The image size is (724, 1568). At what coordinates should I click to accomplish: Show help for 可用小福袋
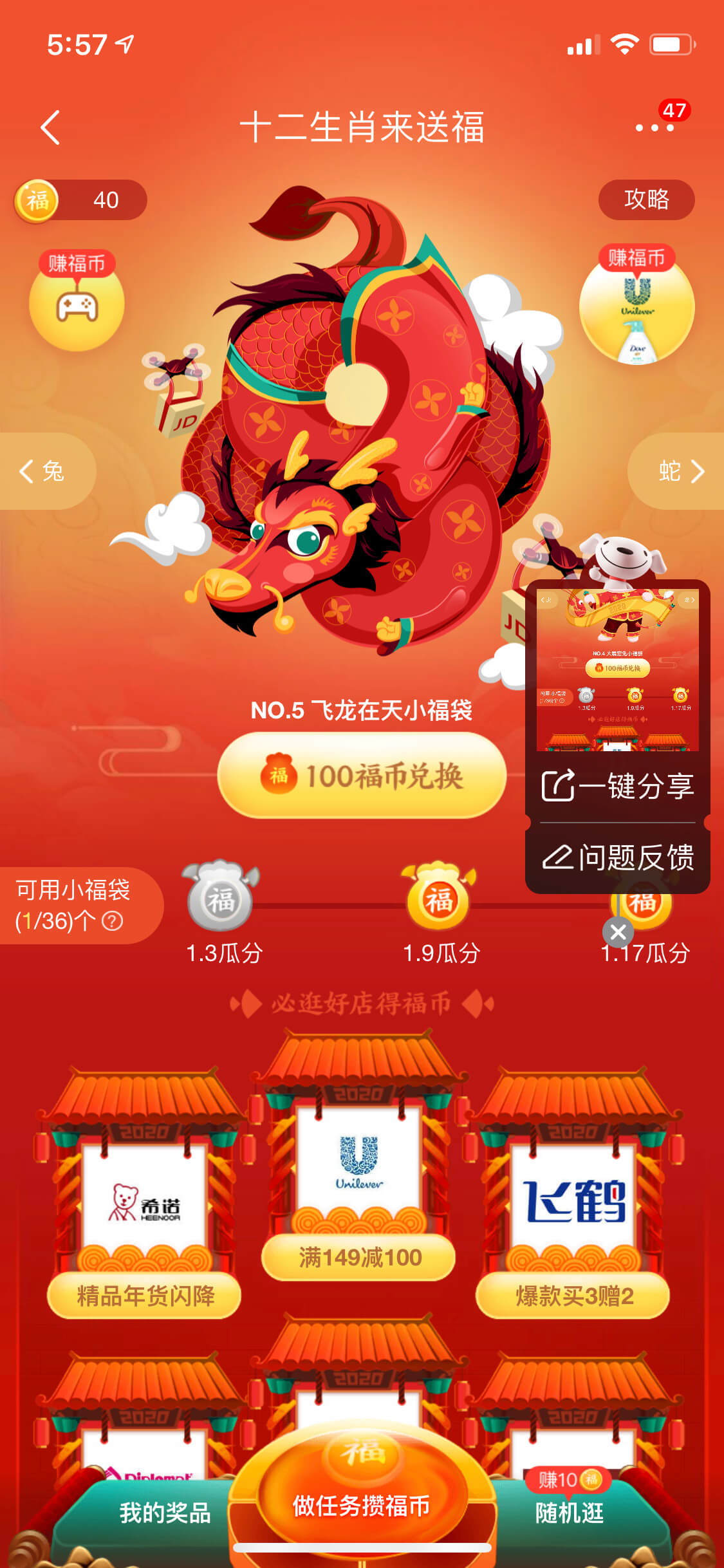113,921
